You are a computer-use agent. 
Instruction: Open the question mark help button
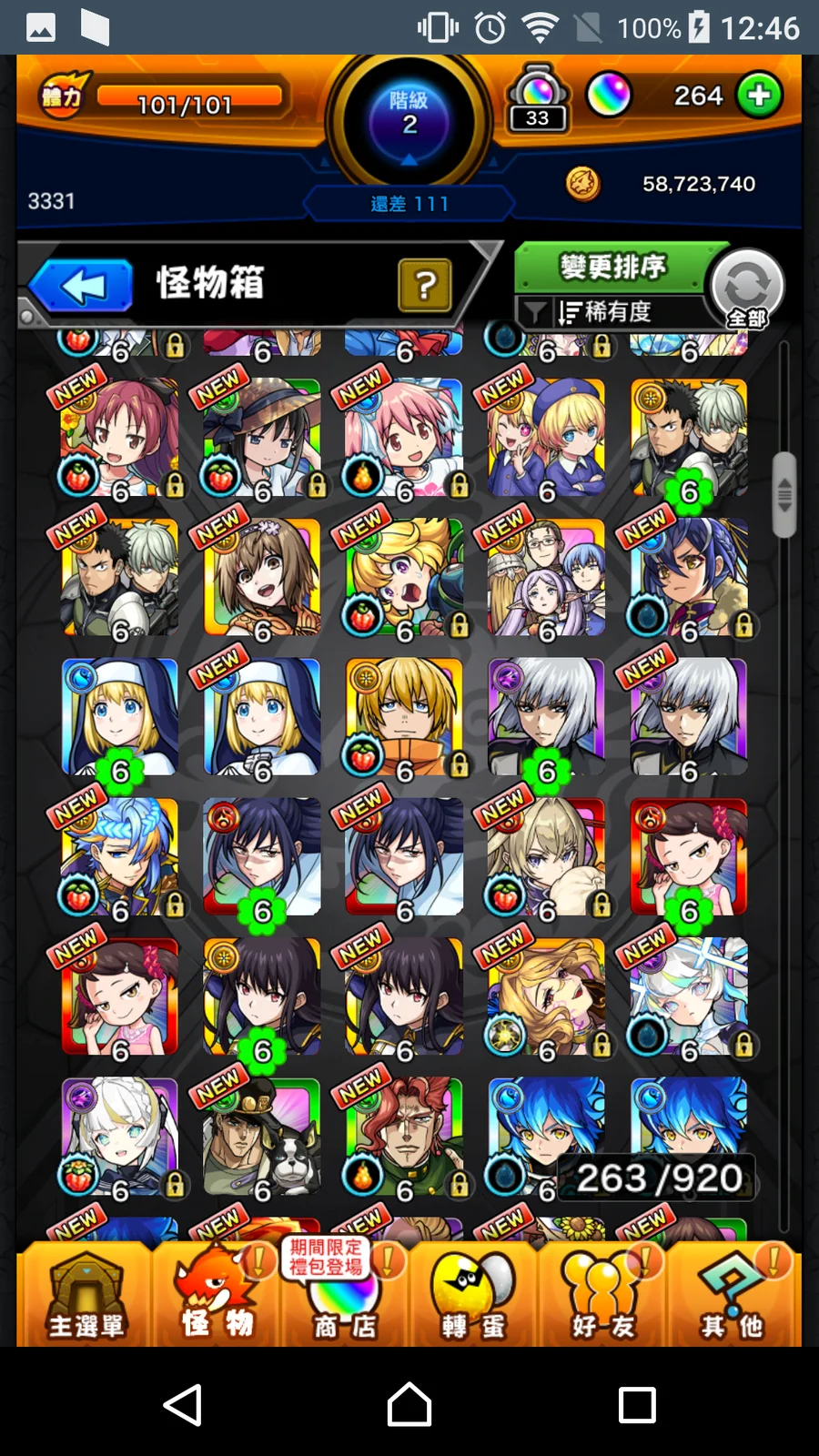point(424,286)
